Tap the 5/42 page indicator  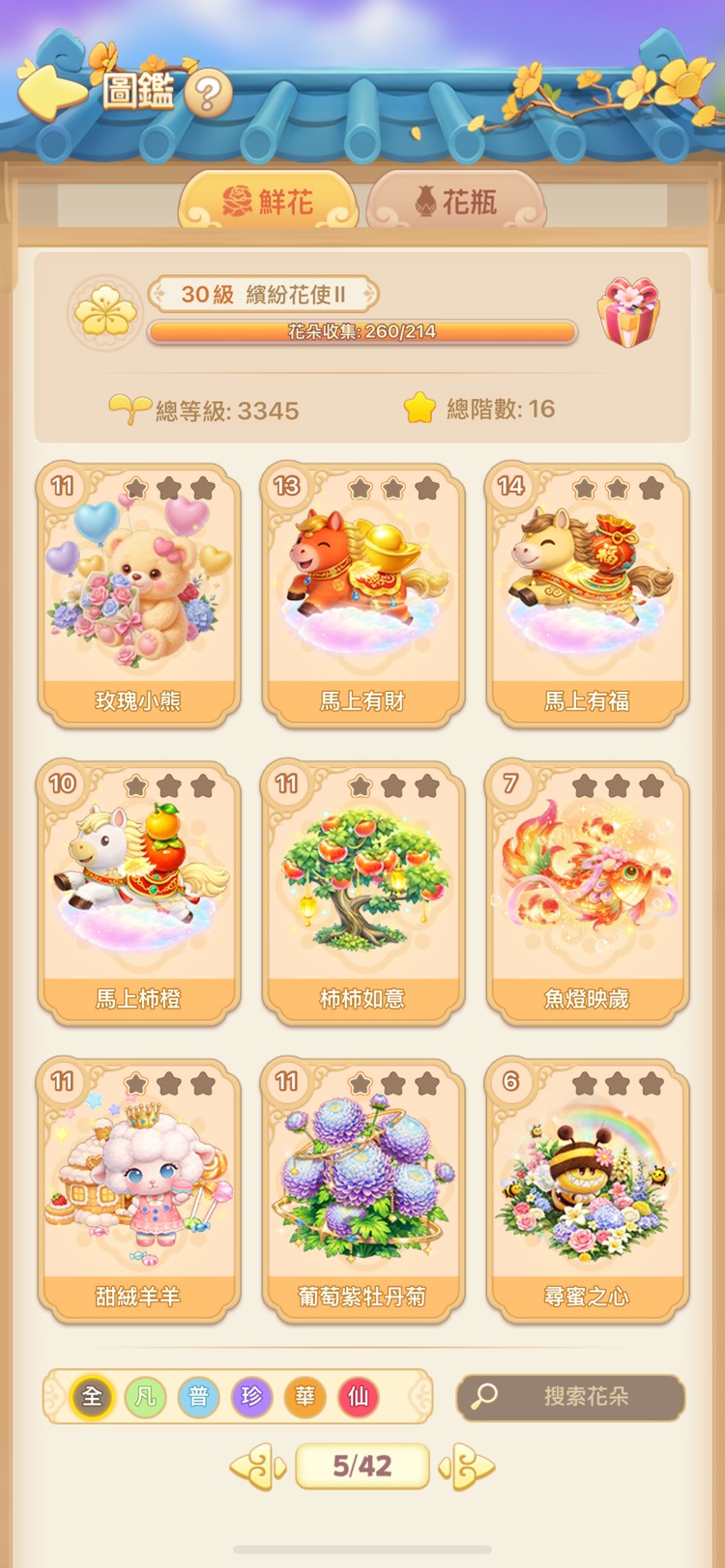(362, 1467)
